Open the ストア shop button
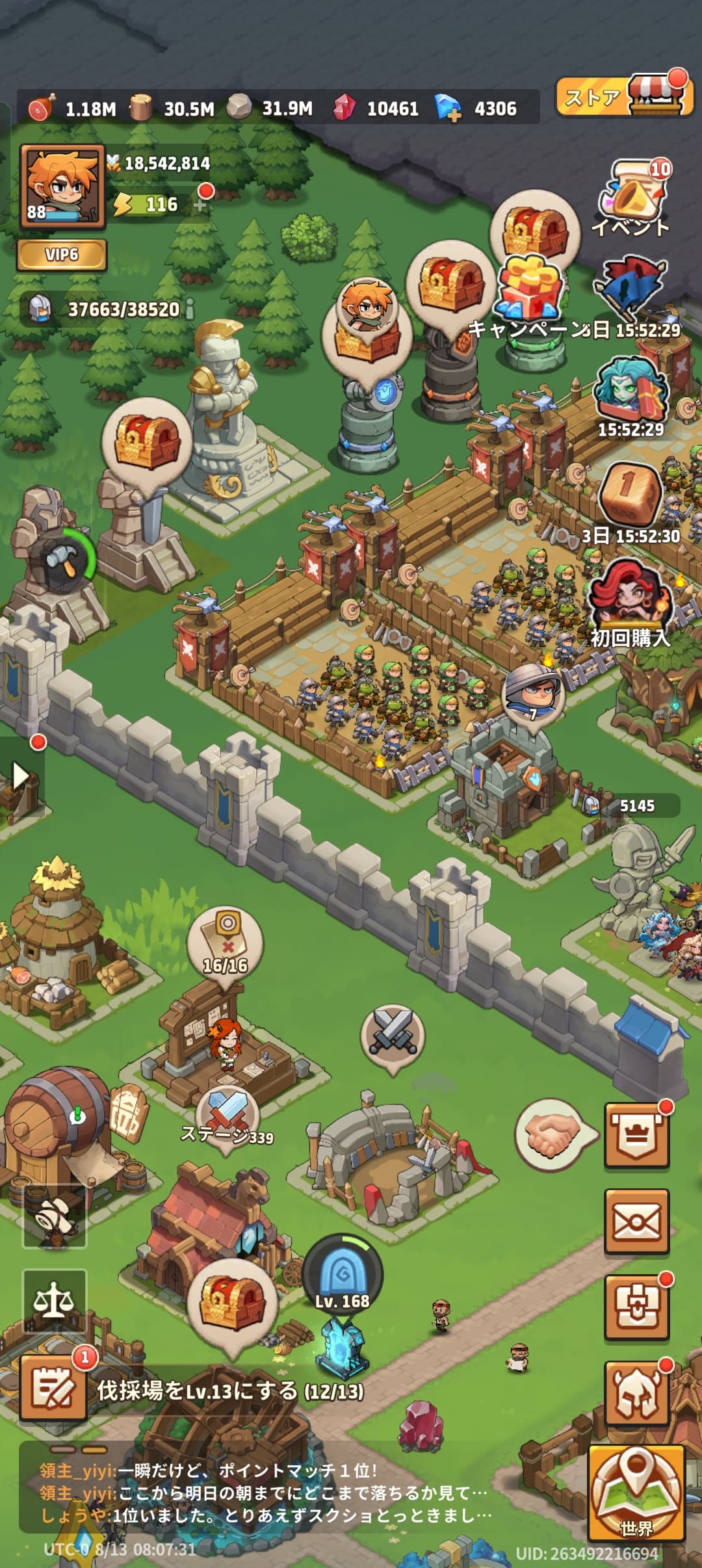Screen dimensions: 702x1568 625,98
